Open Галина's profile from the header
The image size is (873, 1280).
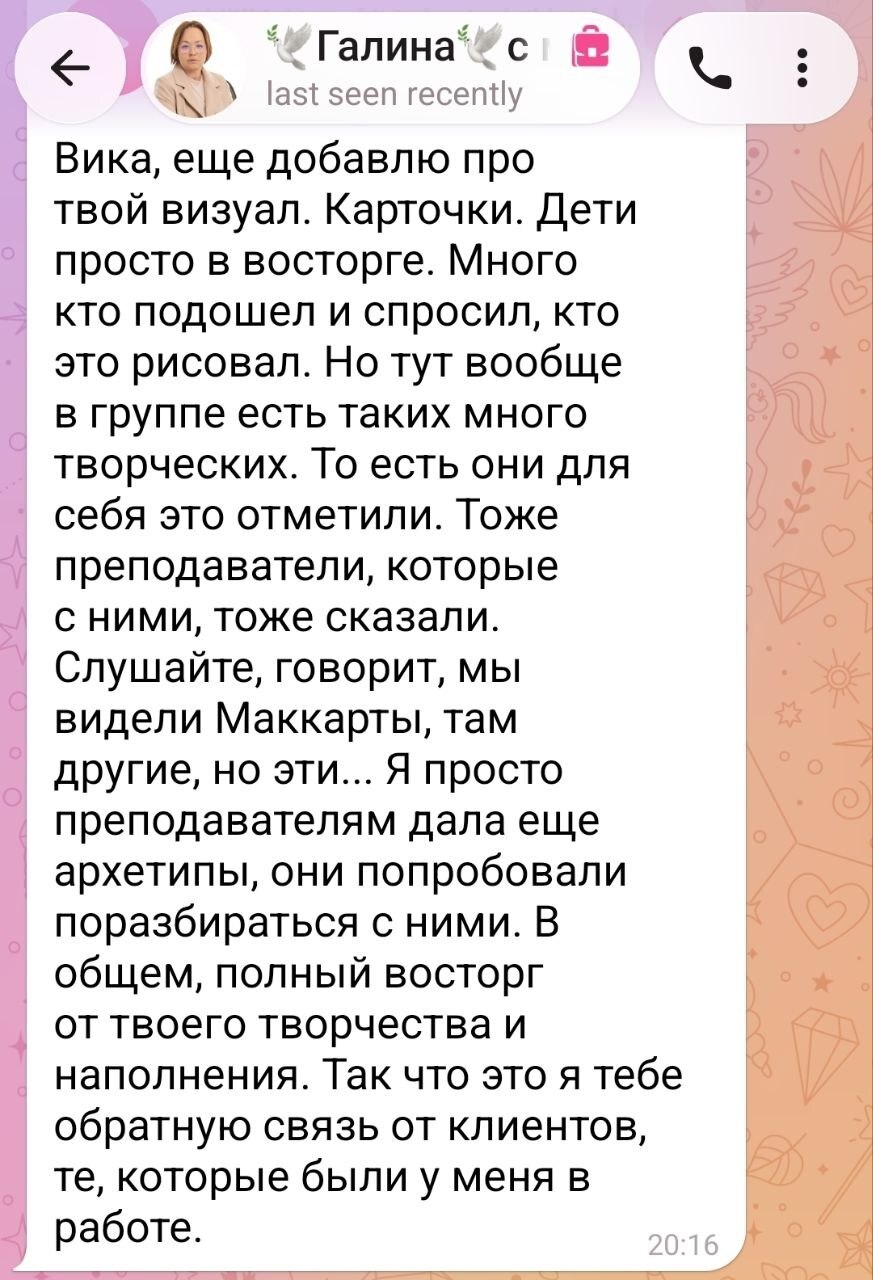[x=392, y=68]
